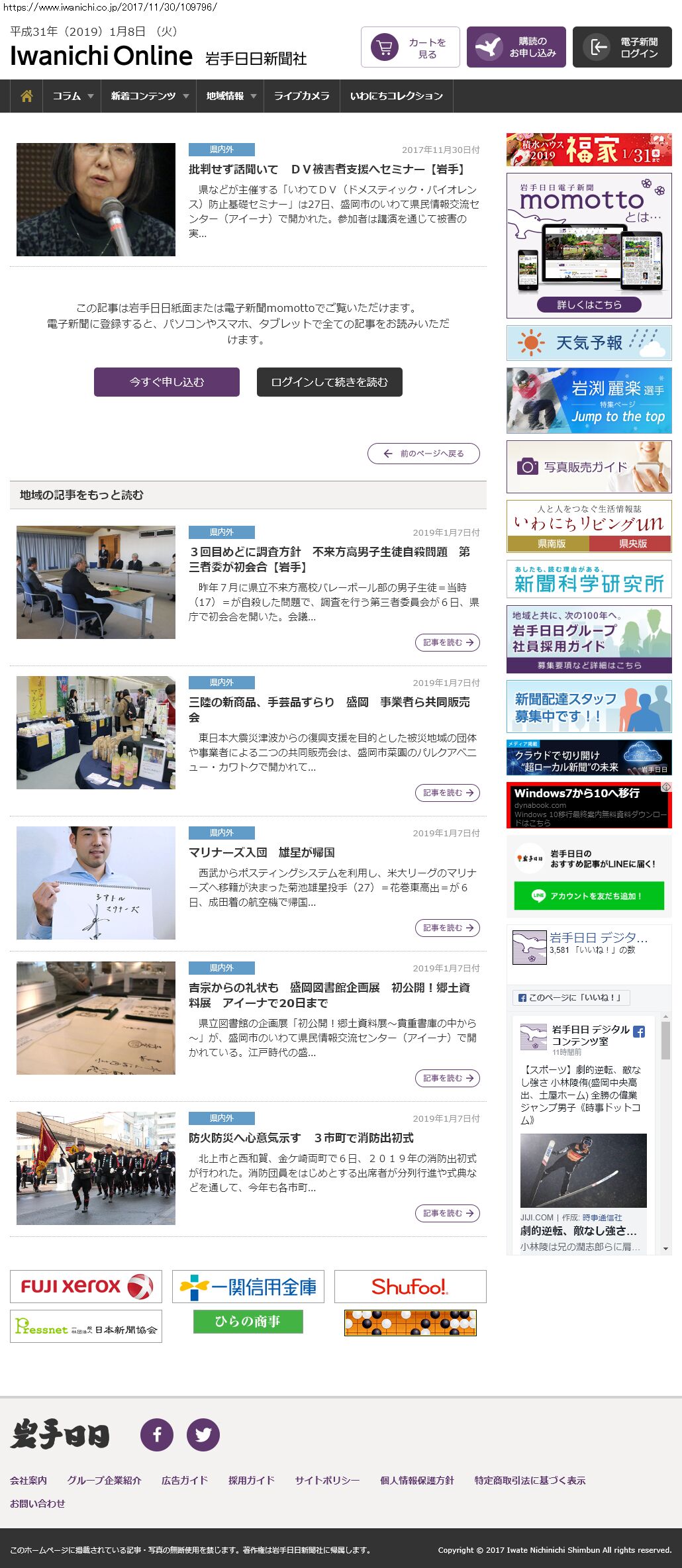Like the page with このページに「いいね！」
Screen dimensions: 682x1568
coord(571,997)
